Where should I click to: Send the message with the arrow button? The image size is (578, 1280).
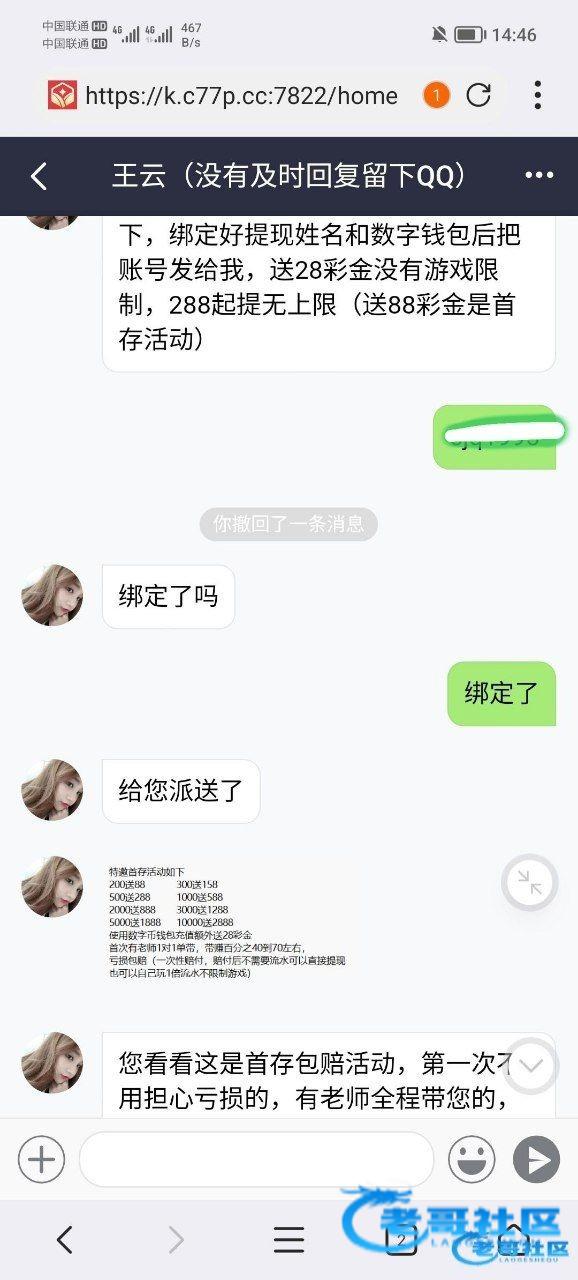click(537, 1160)
